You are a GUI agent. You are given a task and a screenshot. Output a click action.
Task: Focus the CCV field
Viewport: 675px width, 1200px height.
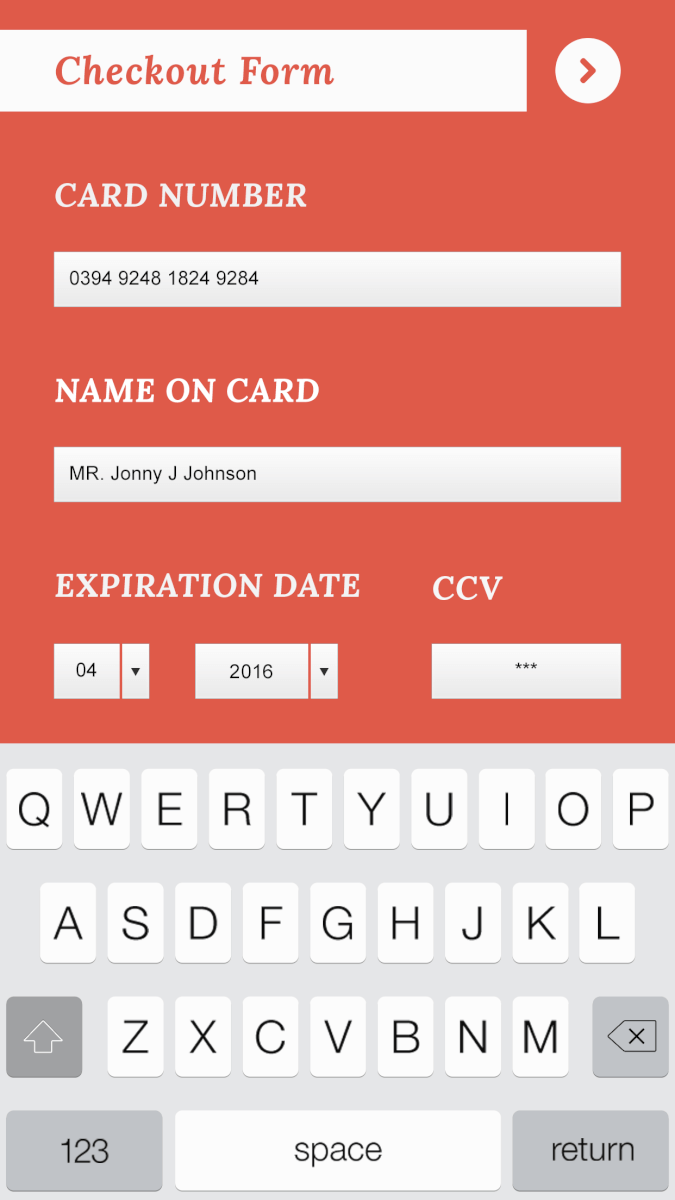[x=526, y=671]
